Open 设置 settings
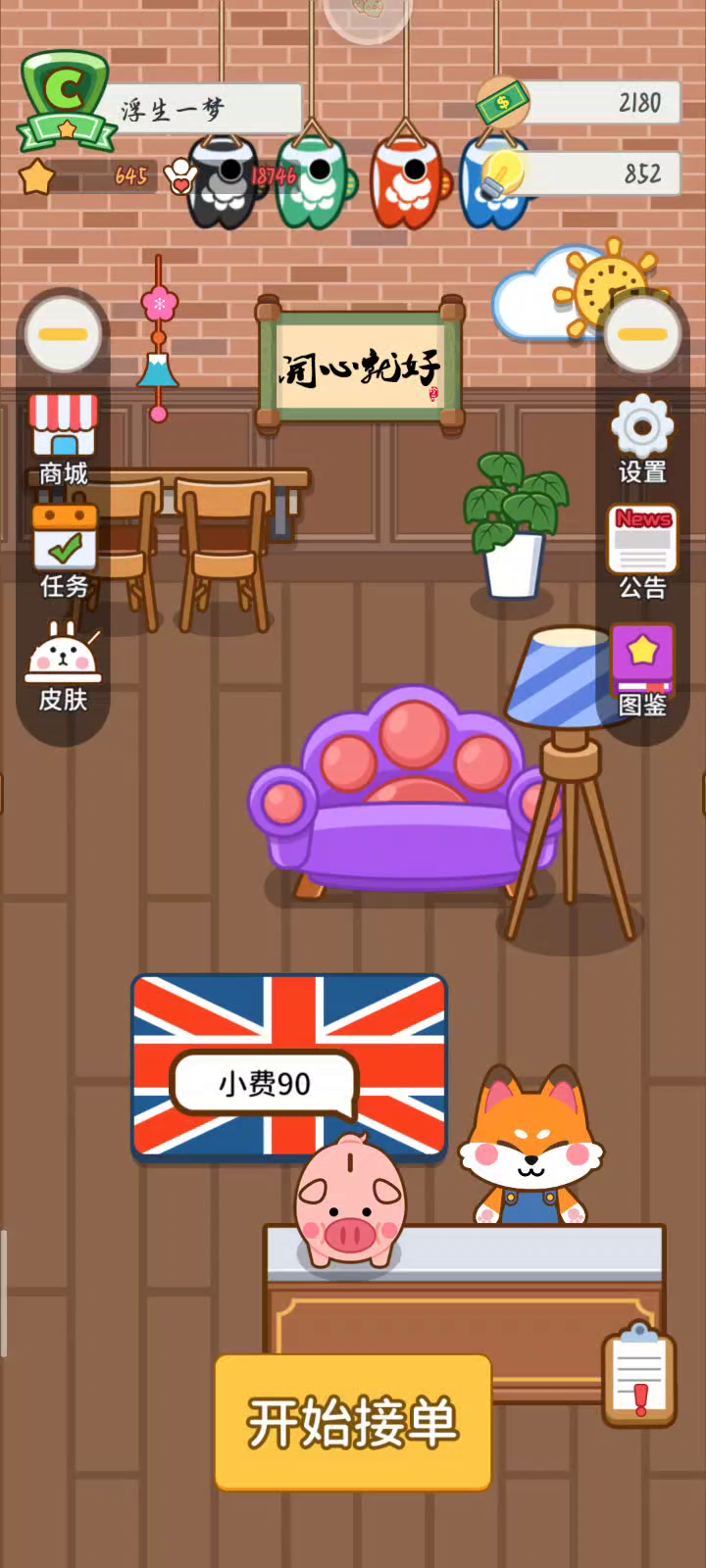This screenshot has width=706, height=1568. [642, 439]
